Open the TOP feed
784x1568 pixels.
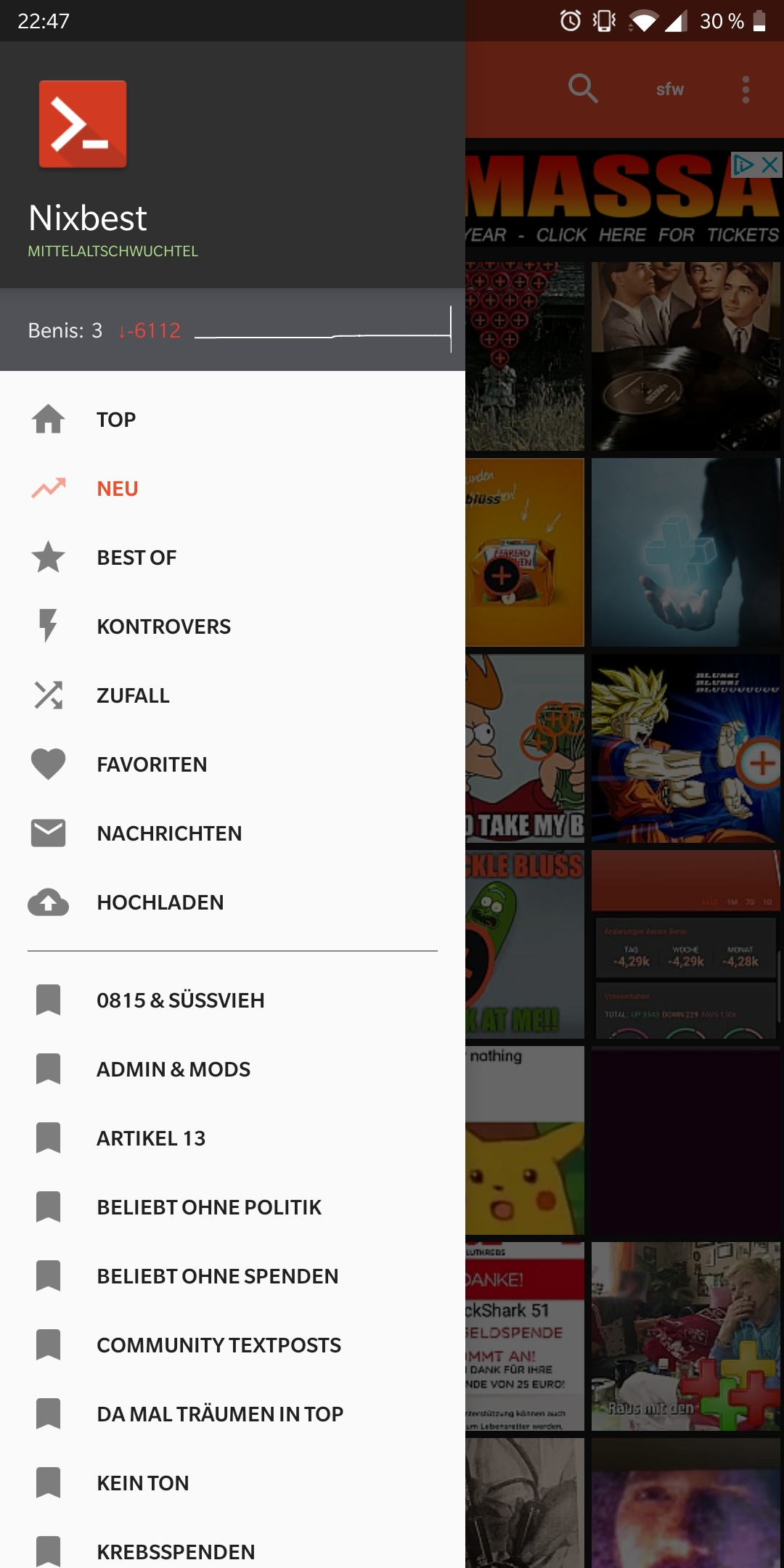(232, 420)
